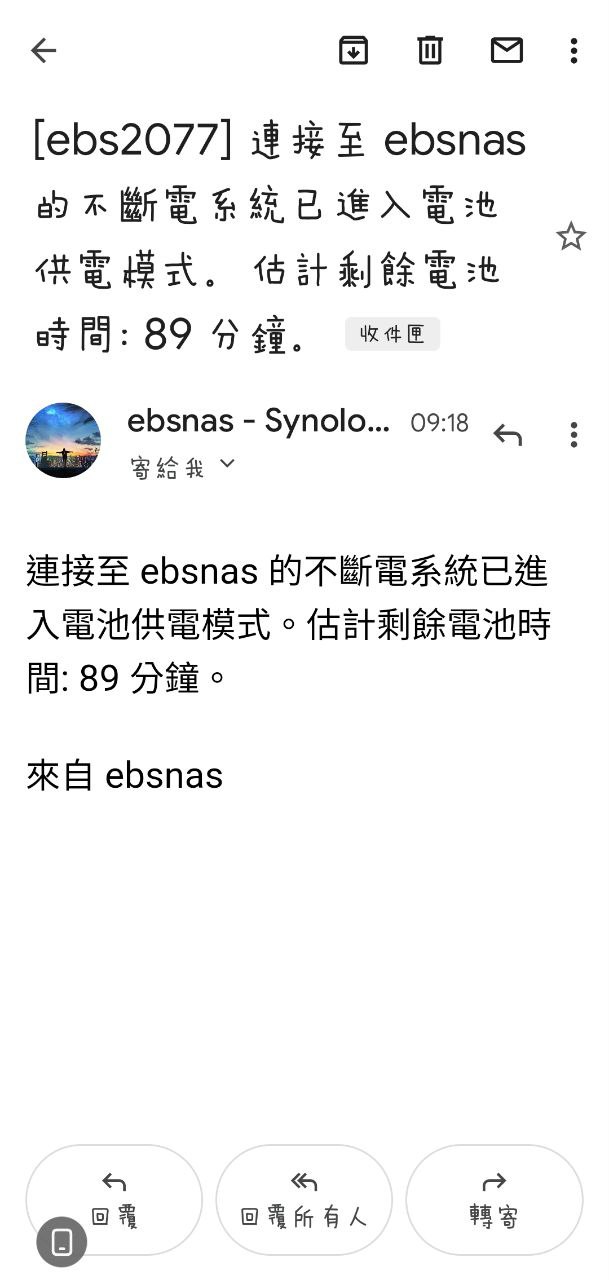Choose 回覆所有人 to reply all
This screenshot has width=609, height=1280.
pos(304,1199)
